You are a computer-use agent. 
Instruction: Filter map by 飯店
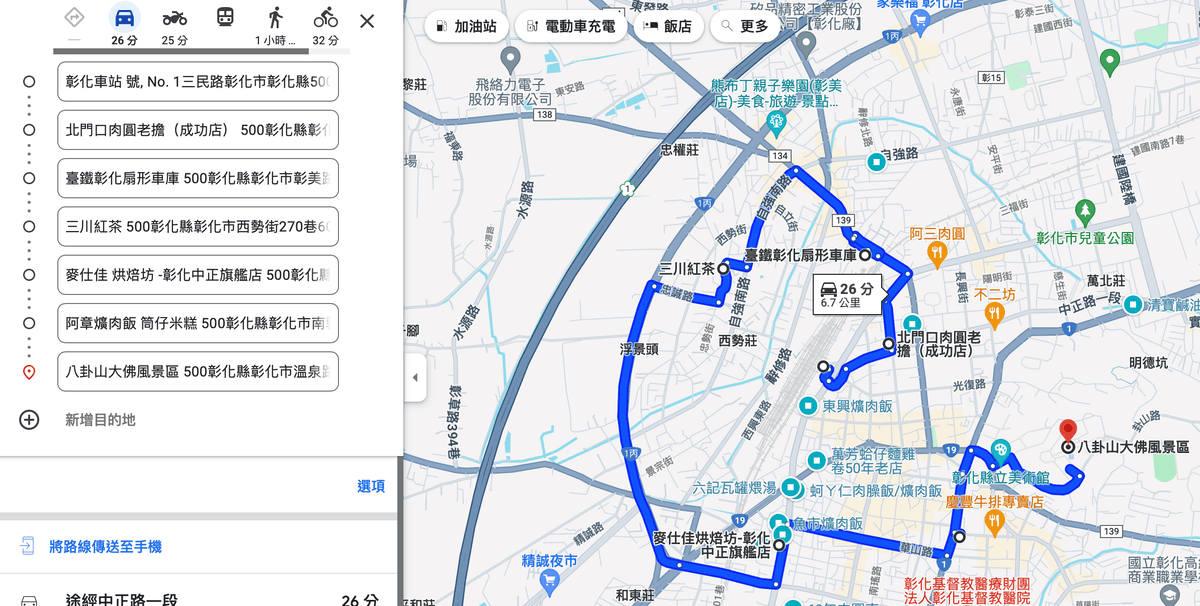[x=667, y=27]
